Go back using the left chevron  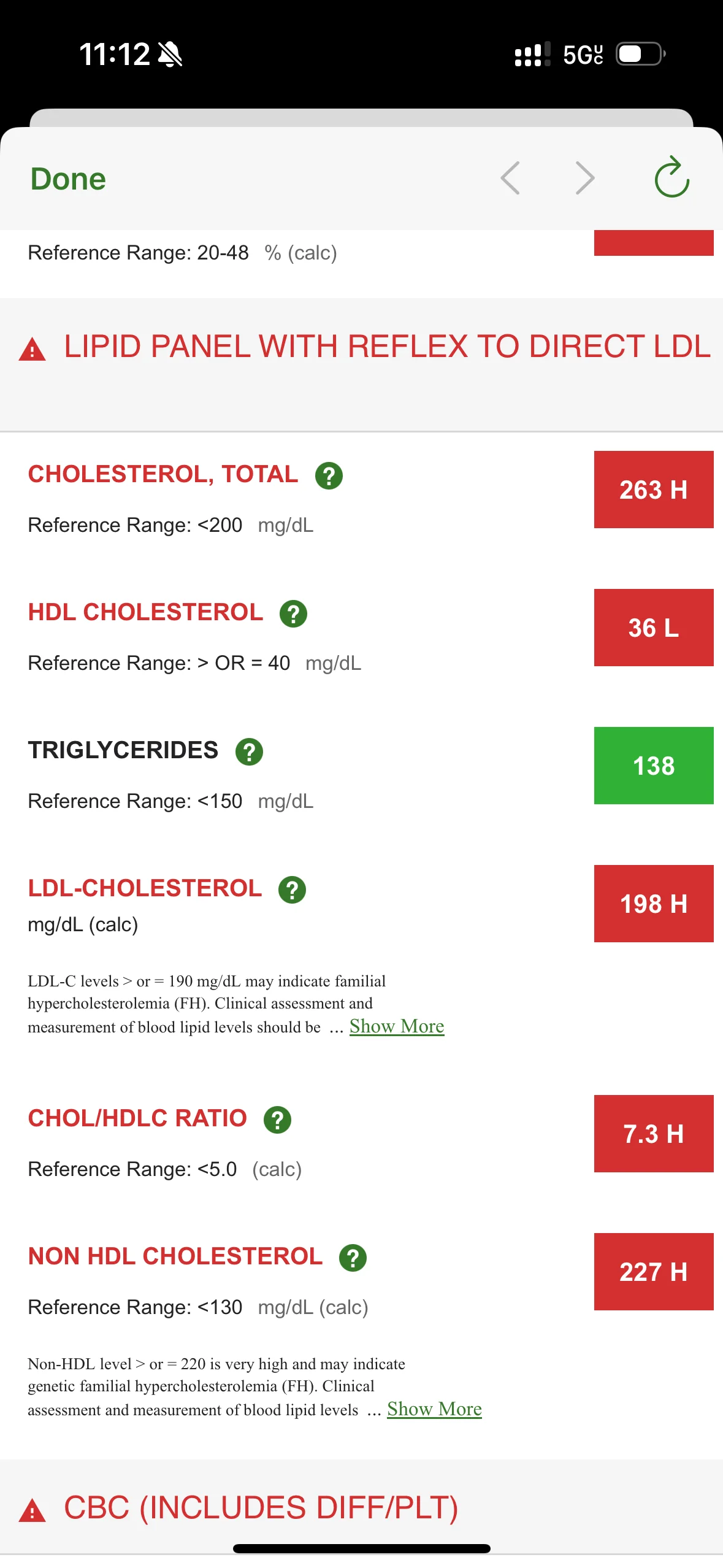pyautogui.click(x=510, y=178)
